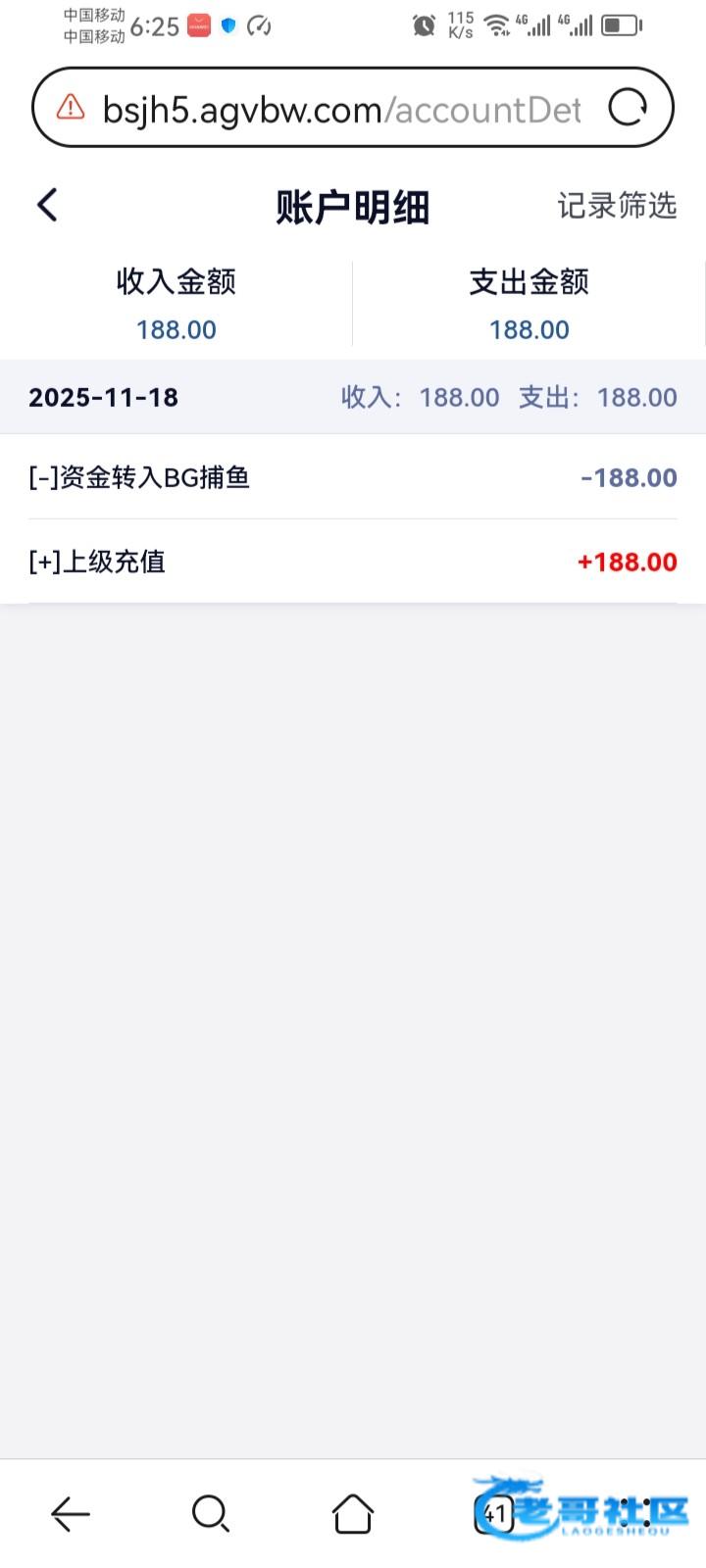Open the 资金转入BG捕鱼 transaction record
This screenshot has height=1568, width=706.
pyautogui.click(x=353, y=477)
